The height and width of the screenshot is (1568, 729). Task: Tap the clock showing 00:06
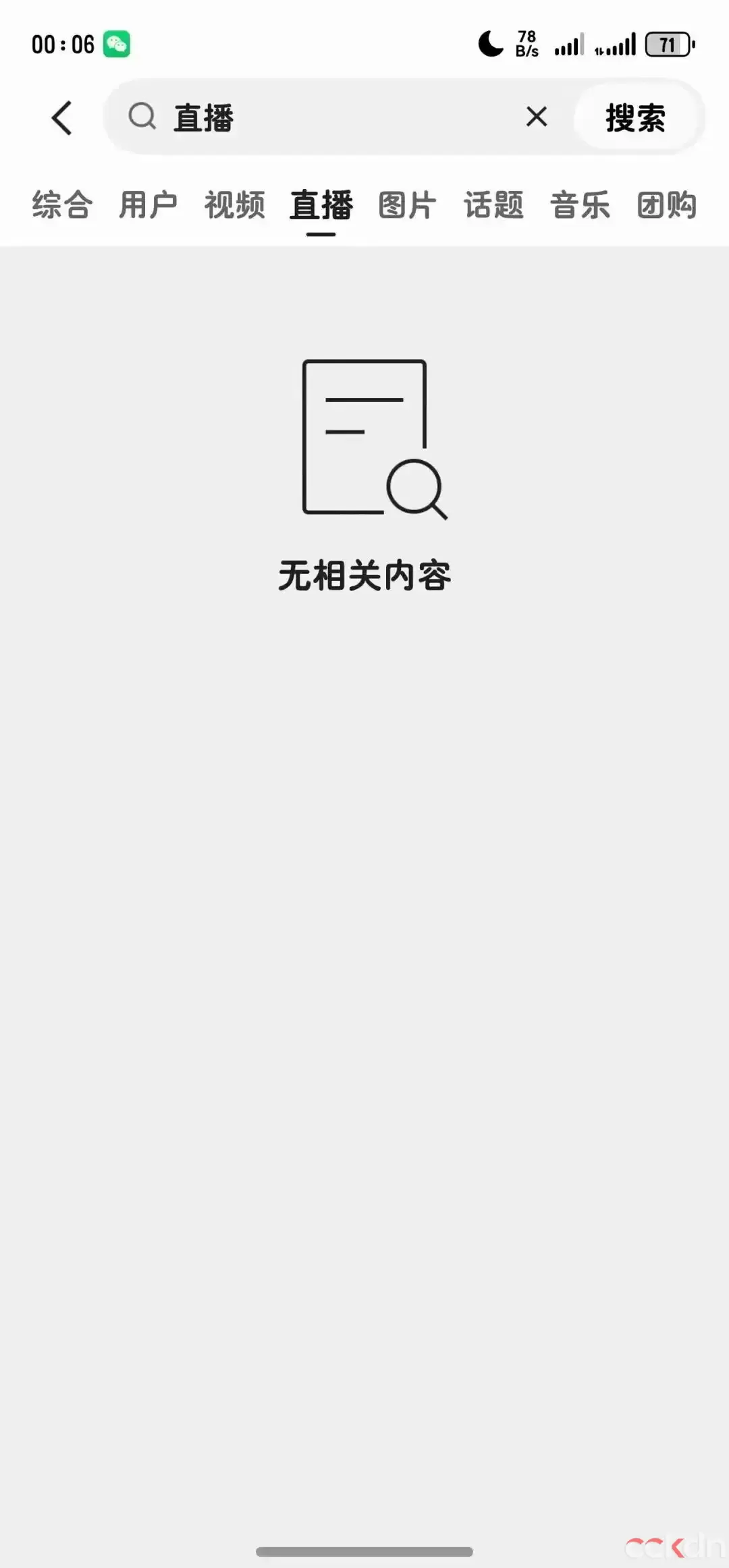[x=61, y=45]
